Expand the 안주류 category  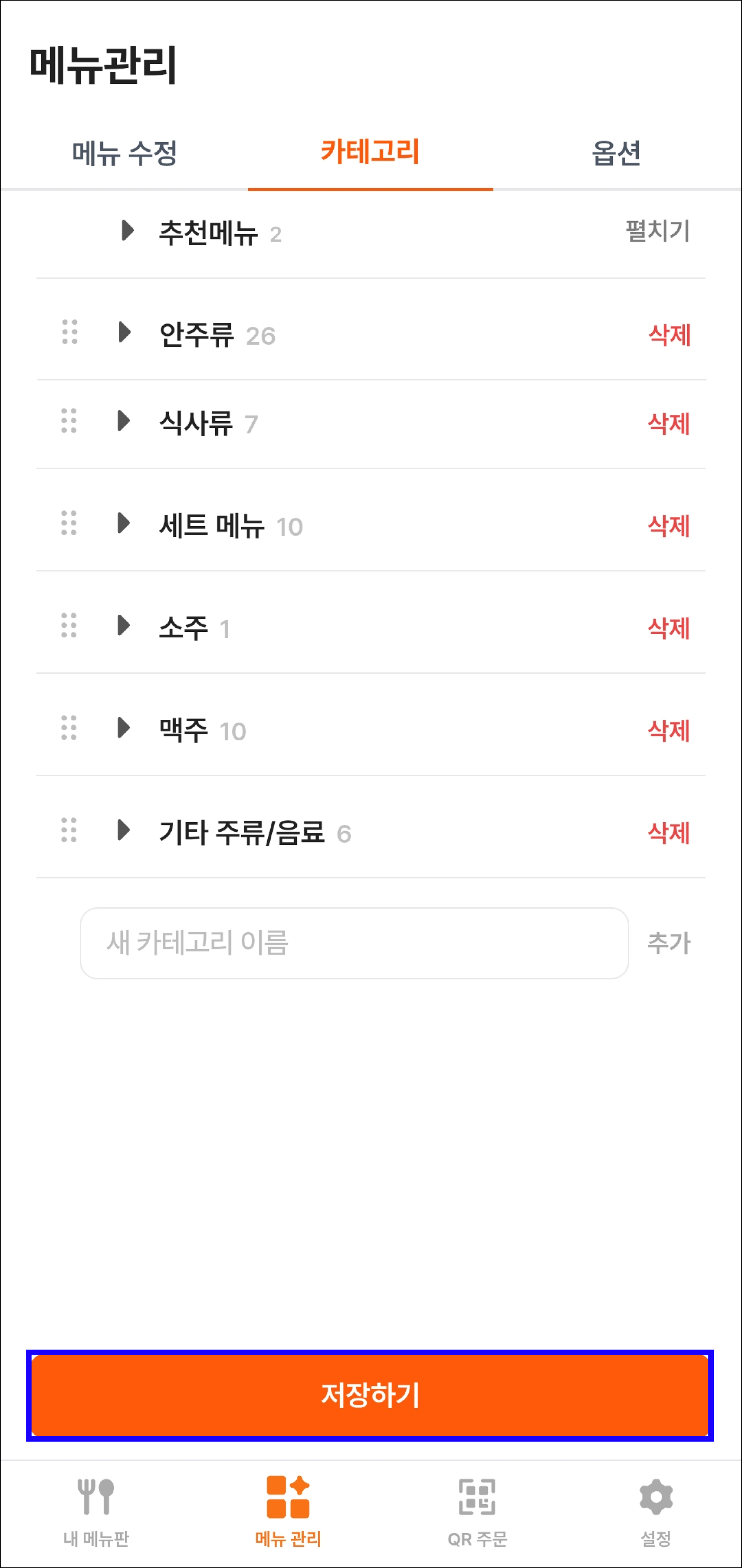point(124,333)
